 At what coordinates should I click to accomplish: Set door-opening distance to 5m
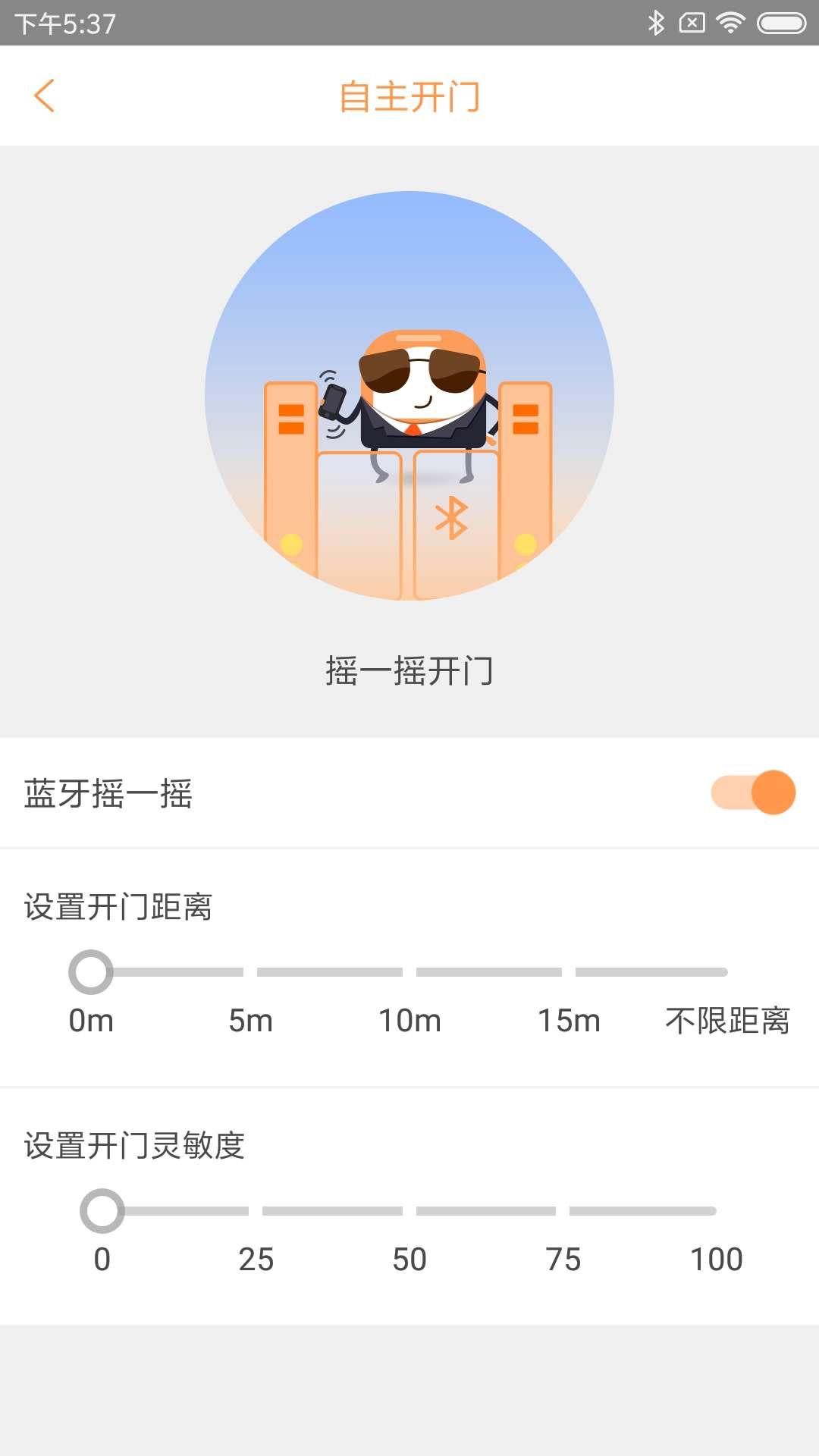(x=250, y=972)
